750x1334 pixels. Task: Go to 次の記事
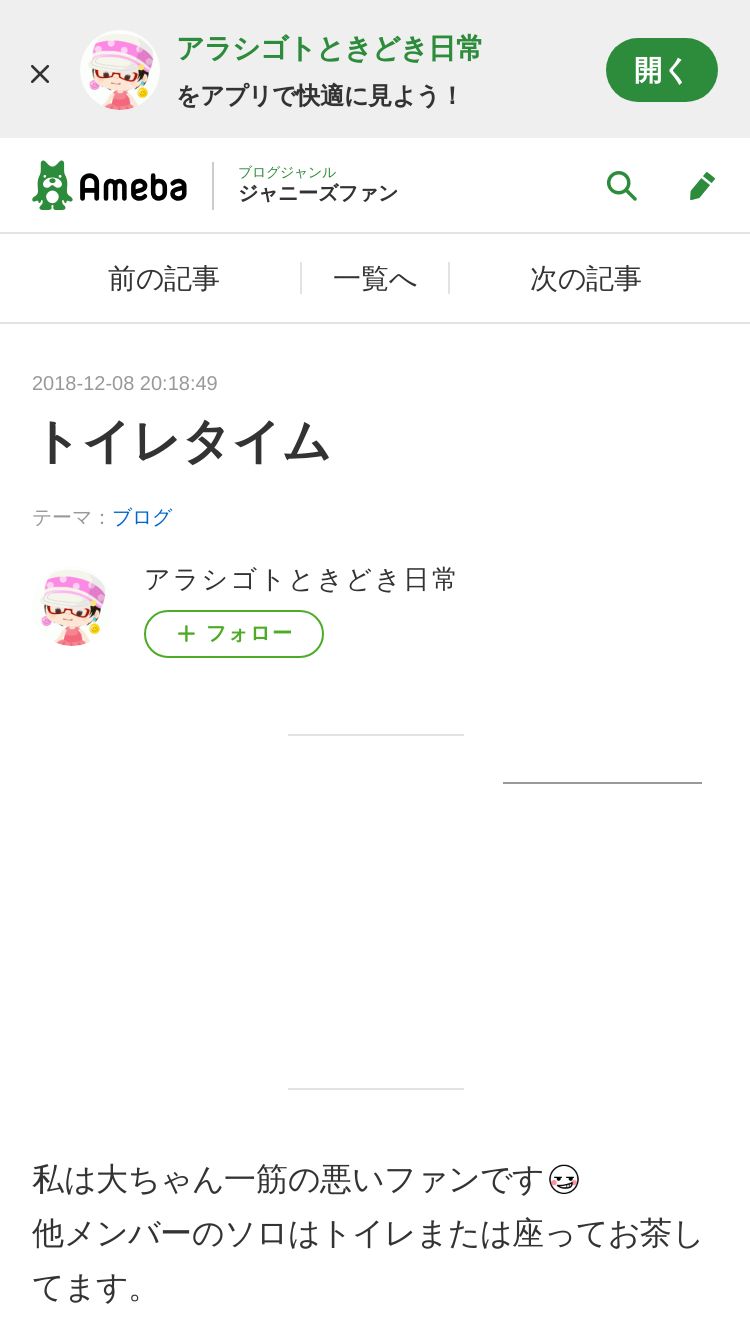(585, 279)
